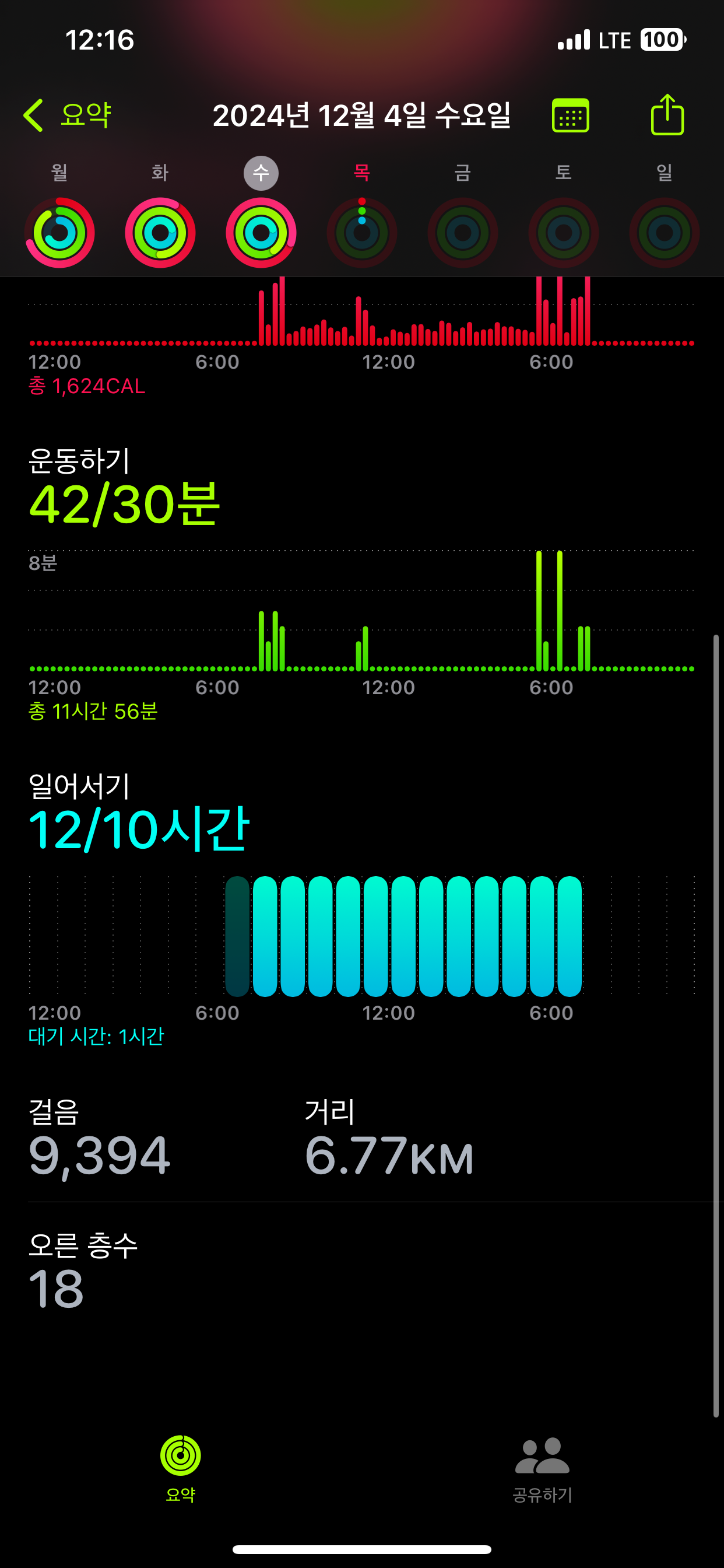Switch to the 공유하기 tab
The height and width of the screenshot is (1568, 724).
[x=542, y=1468]
